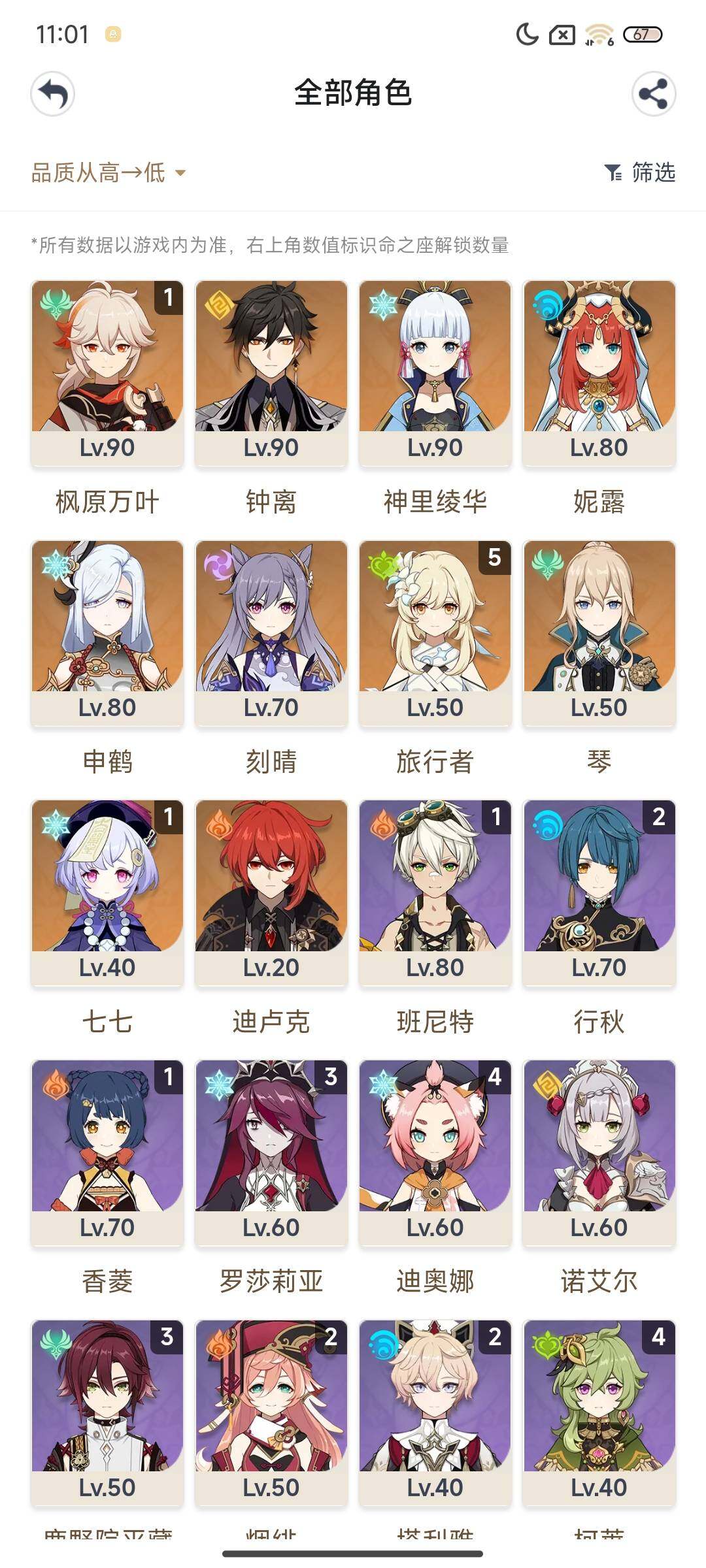
Task: Open the 品质从高→低 sort dropdown
Action: pos(109,173)
